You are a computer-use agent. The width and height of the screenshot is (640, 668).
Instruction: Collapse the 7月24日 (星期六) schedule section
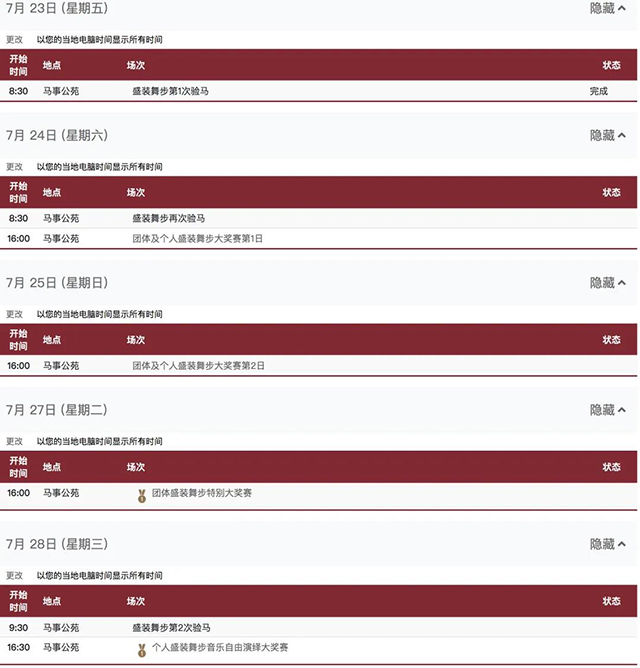[x=607, y=135]
